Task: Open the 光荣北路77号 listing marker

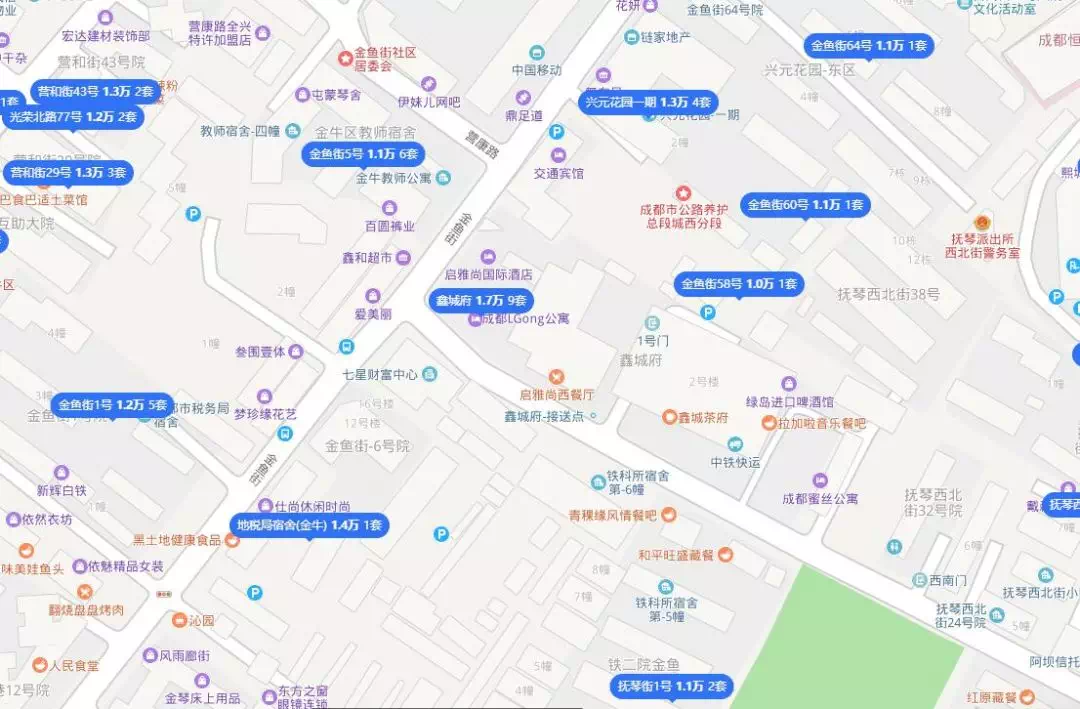Action: click(73, 116)
